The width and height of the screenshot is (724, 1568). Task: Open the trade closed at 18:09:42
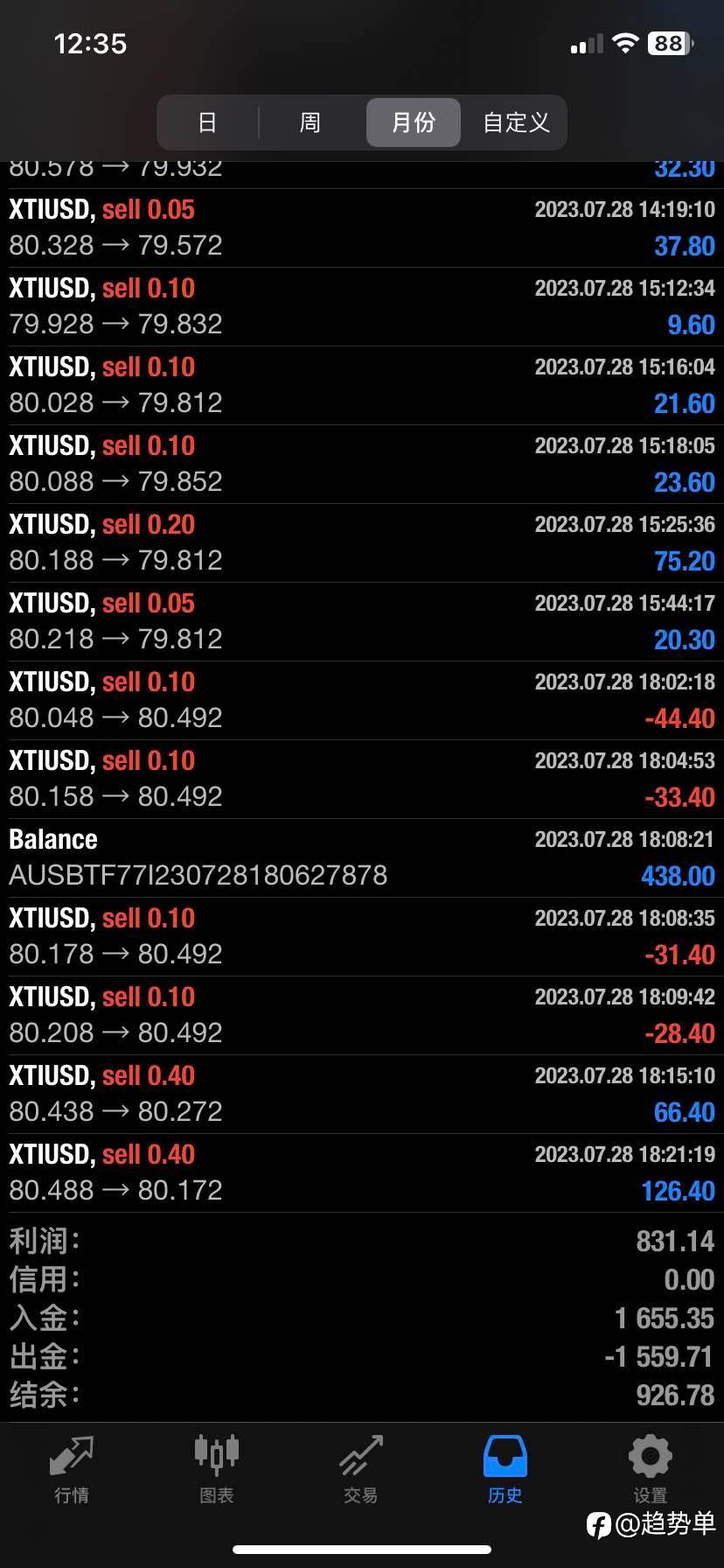[x=362, y=1016]
